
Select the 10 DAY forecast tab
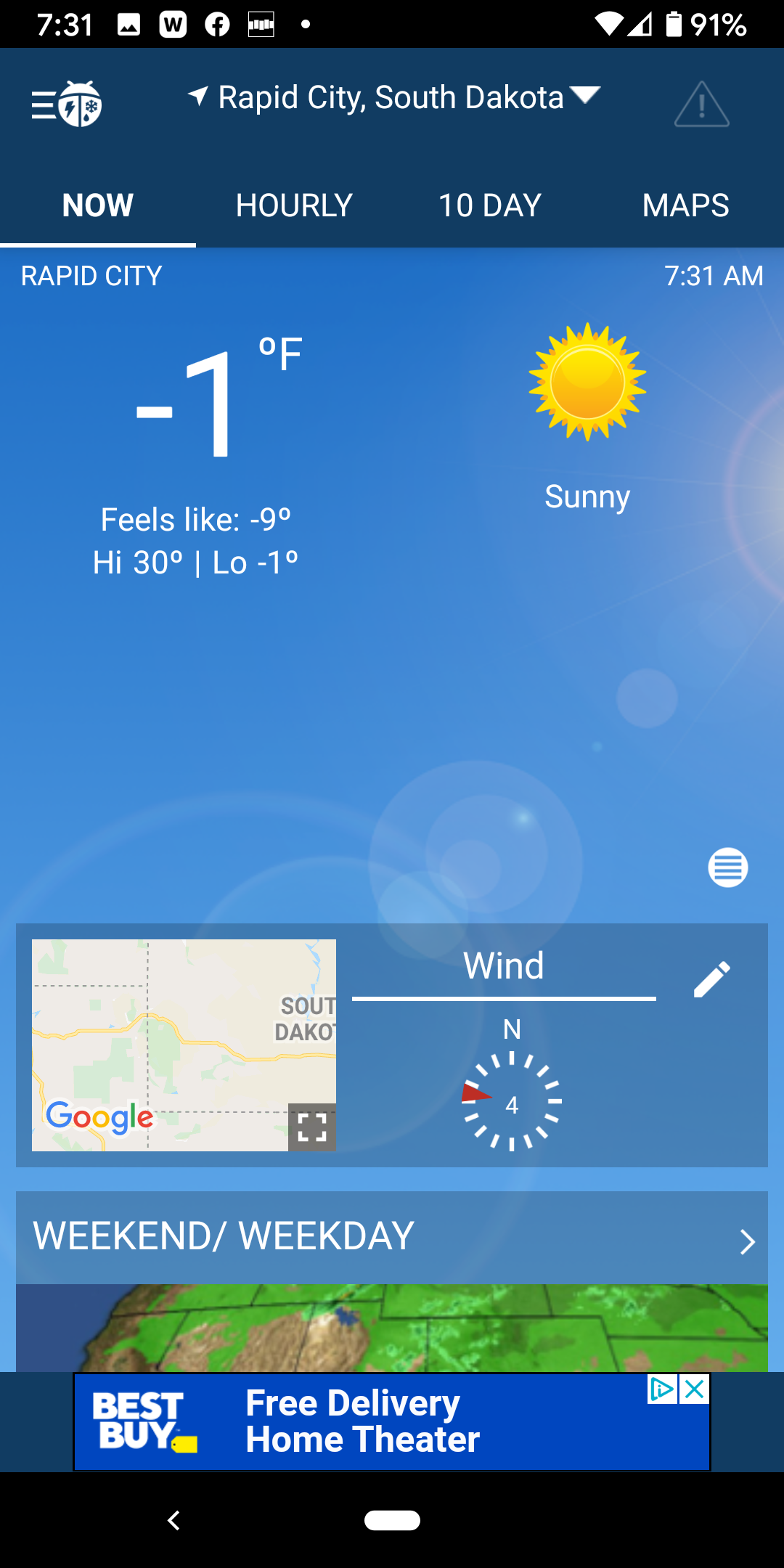click(x=490, y=205)
